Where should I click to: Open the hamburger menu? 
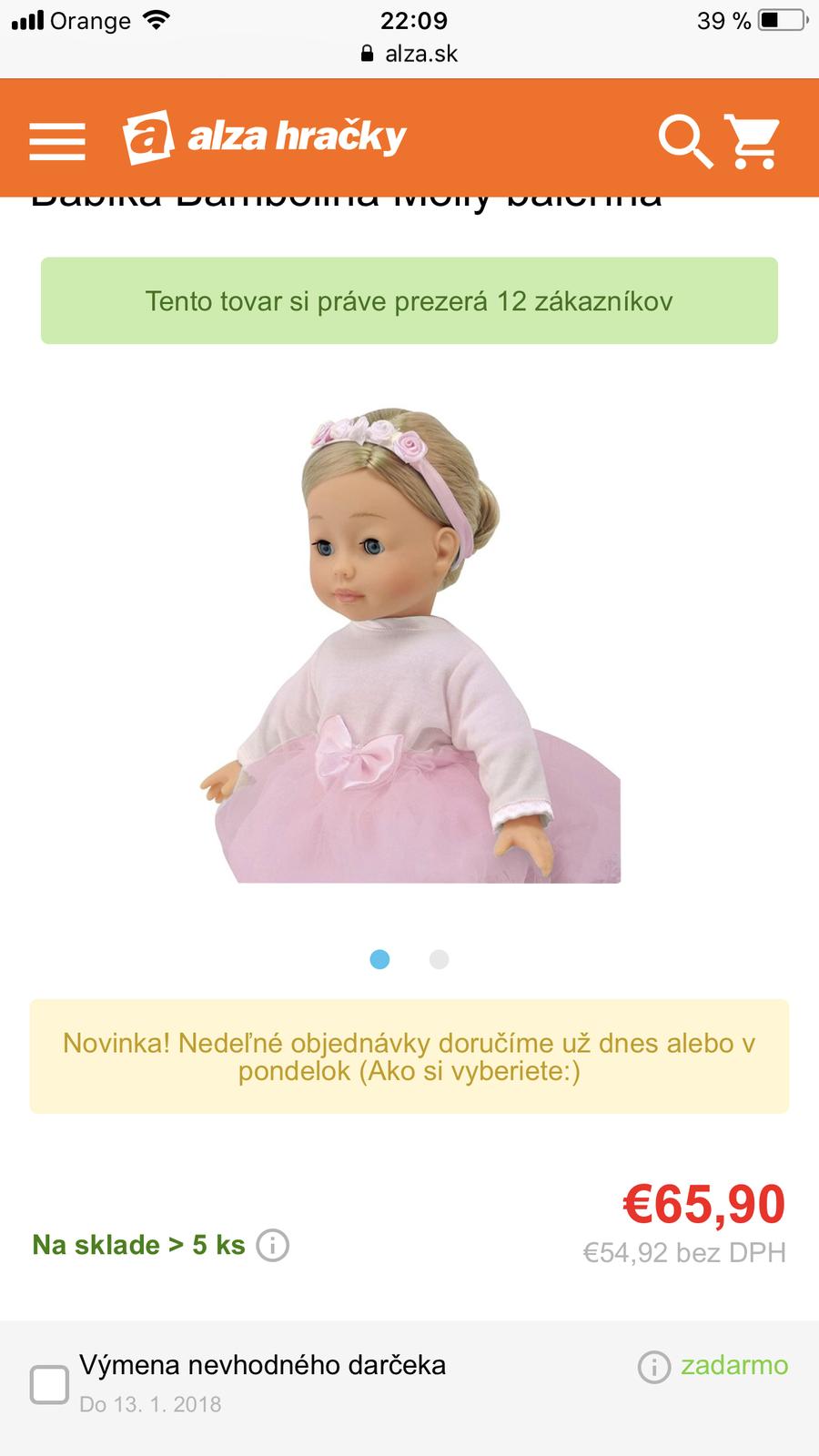56,141
